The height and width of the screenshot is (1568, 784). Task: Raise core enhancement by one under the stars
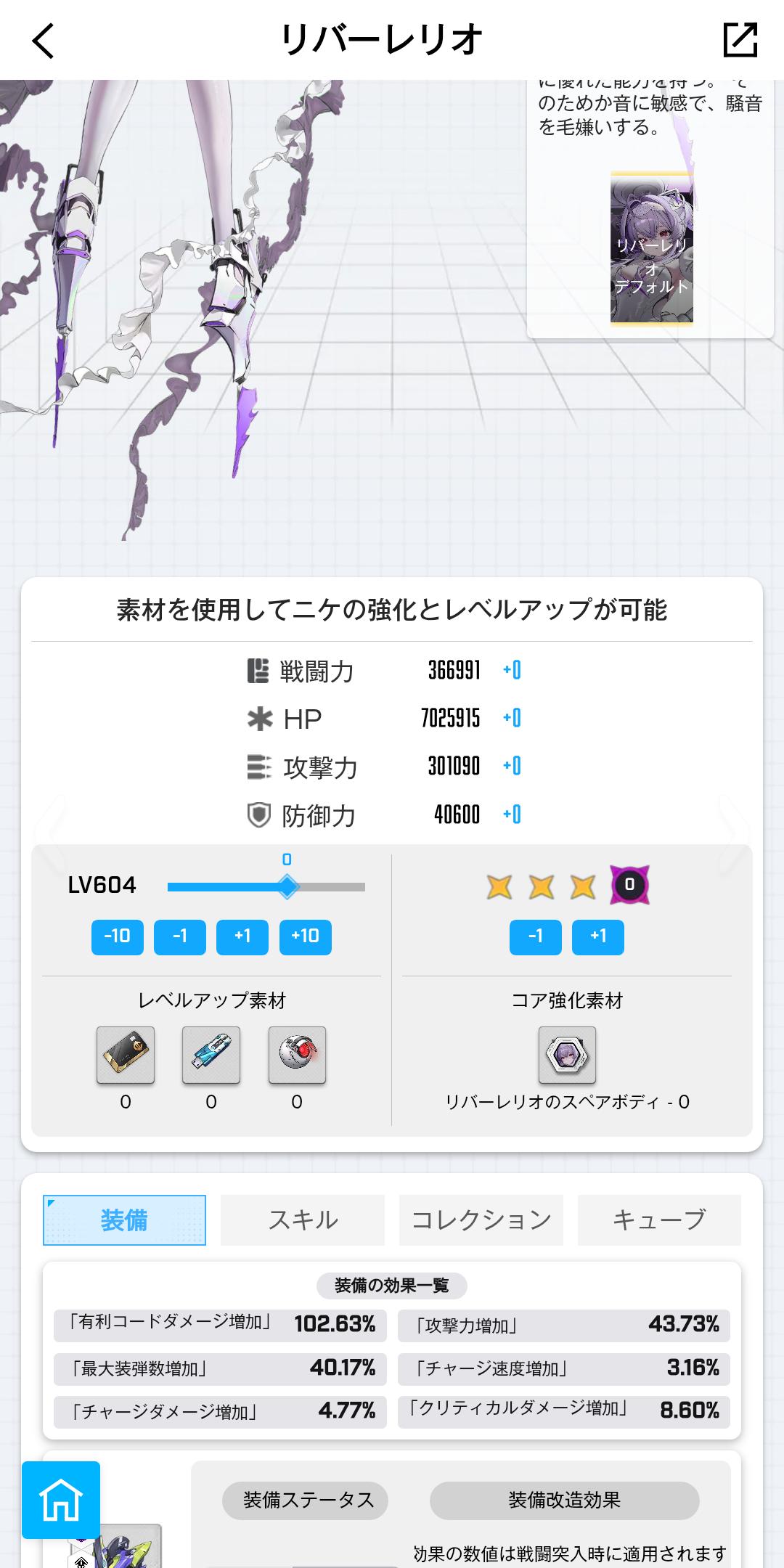tap(597, 936)
